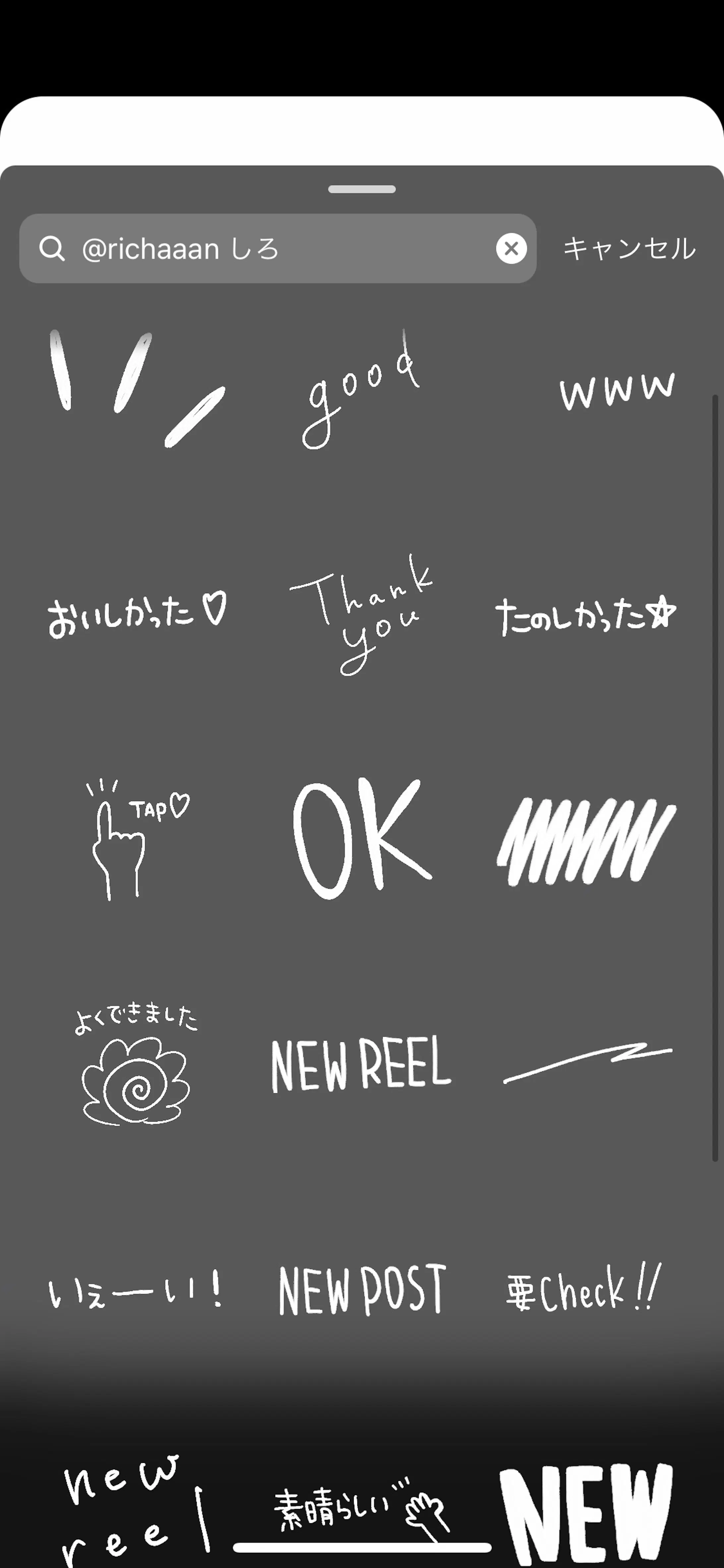This screenshot has height=1568, width=724.
Task: Choose the big "OK" sticker
Action: [x=361, y=838]
